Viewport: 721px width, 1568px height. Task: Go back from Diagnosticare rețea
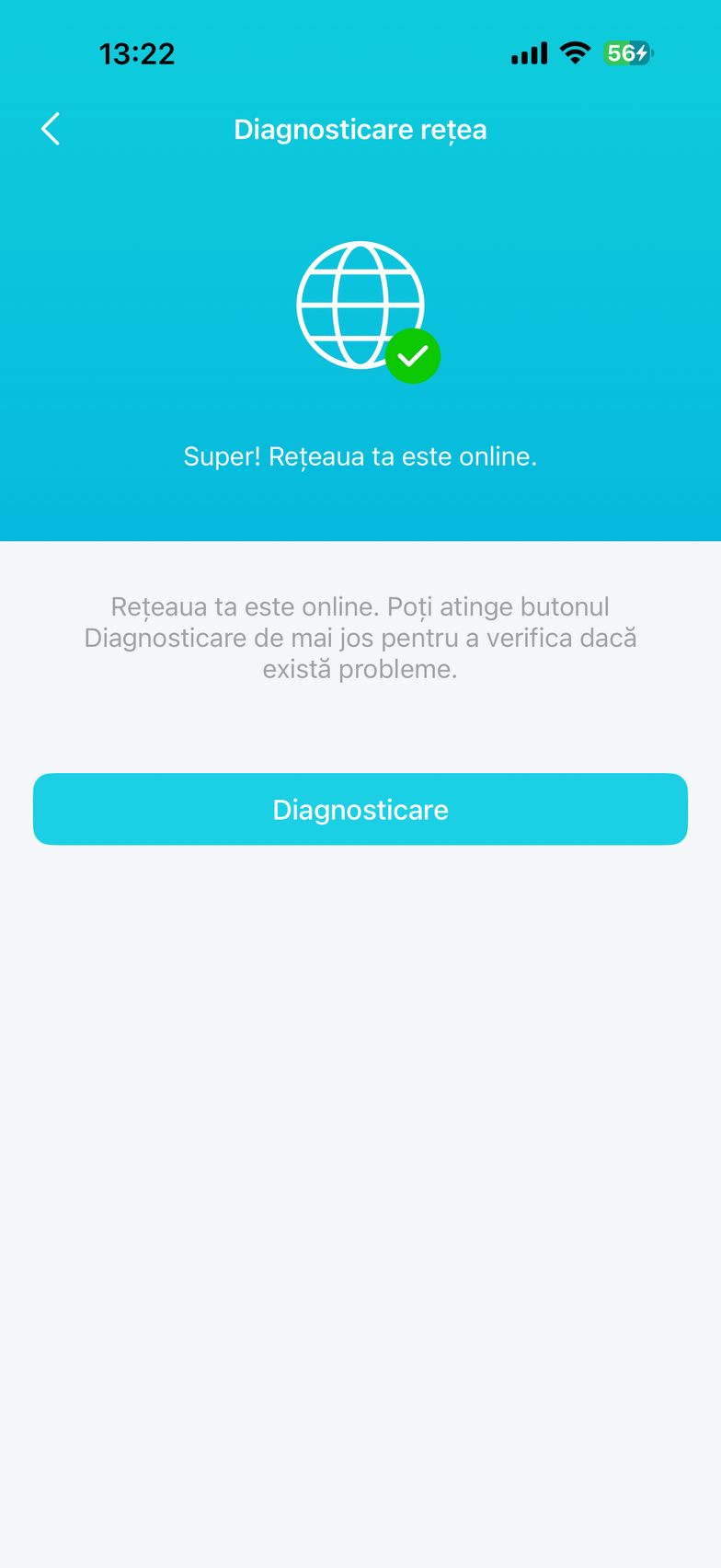(x=51, y=130)
